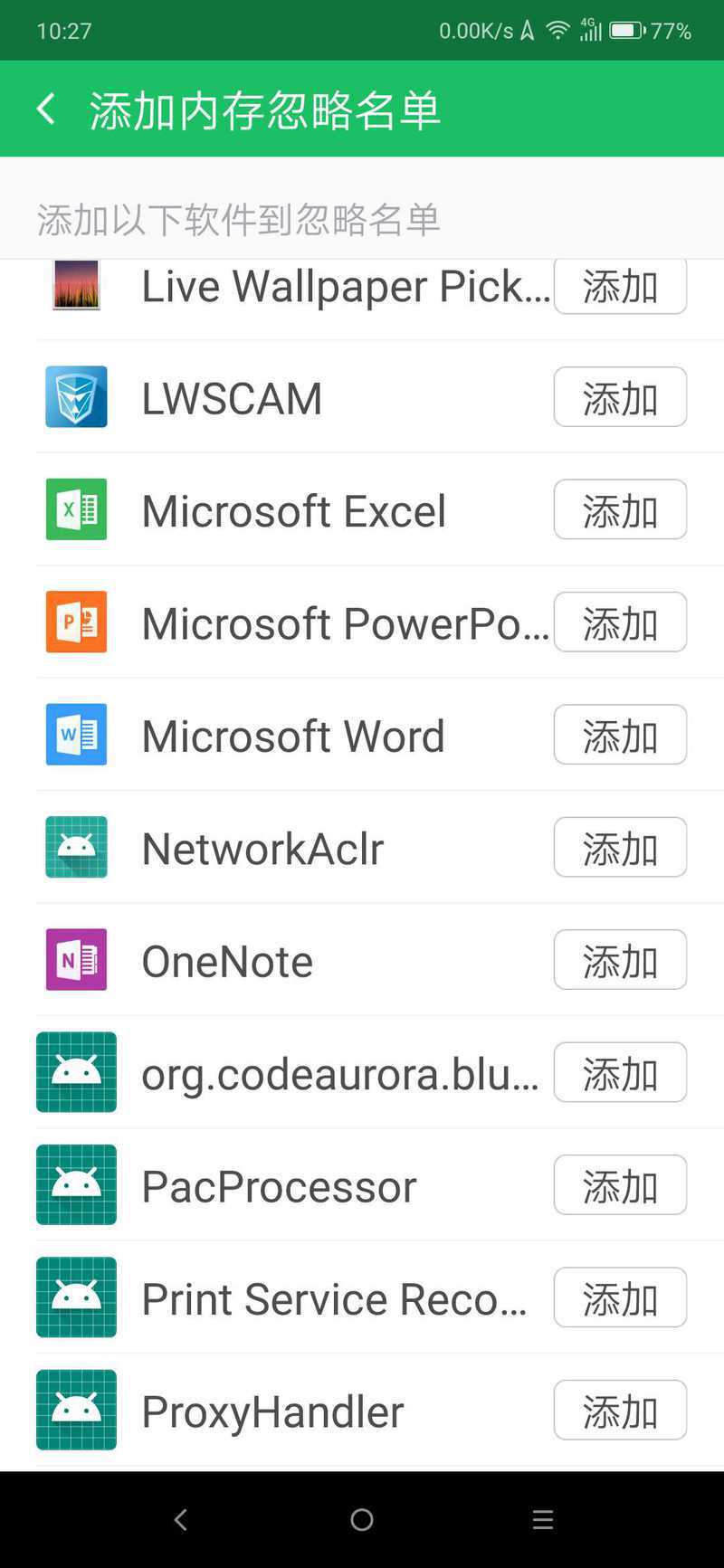The height and width of the screenshot is (1568, 724).
Task: Tap 添加 for org.codeaurora.blu… entry
Action: click(x=620, y=1072)
